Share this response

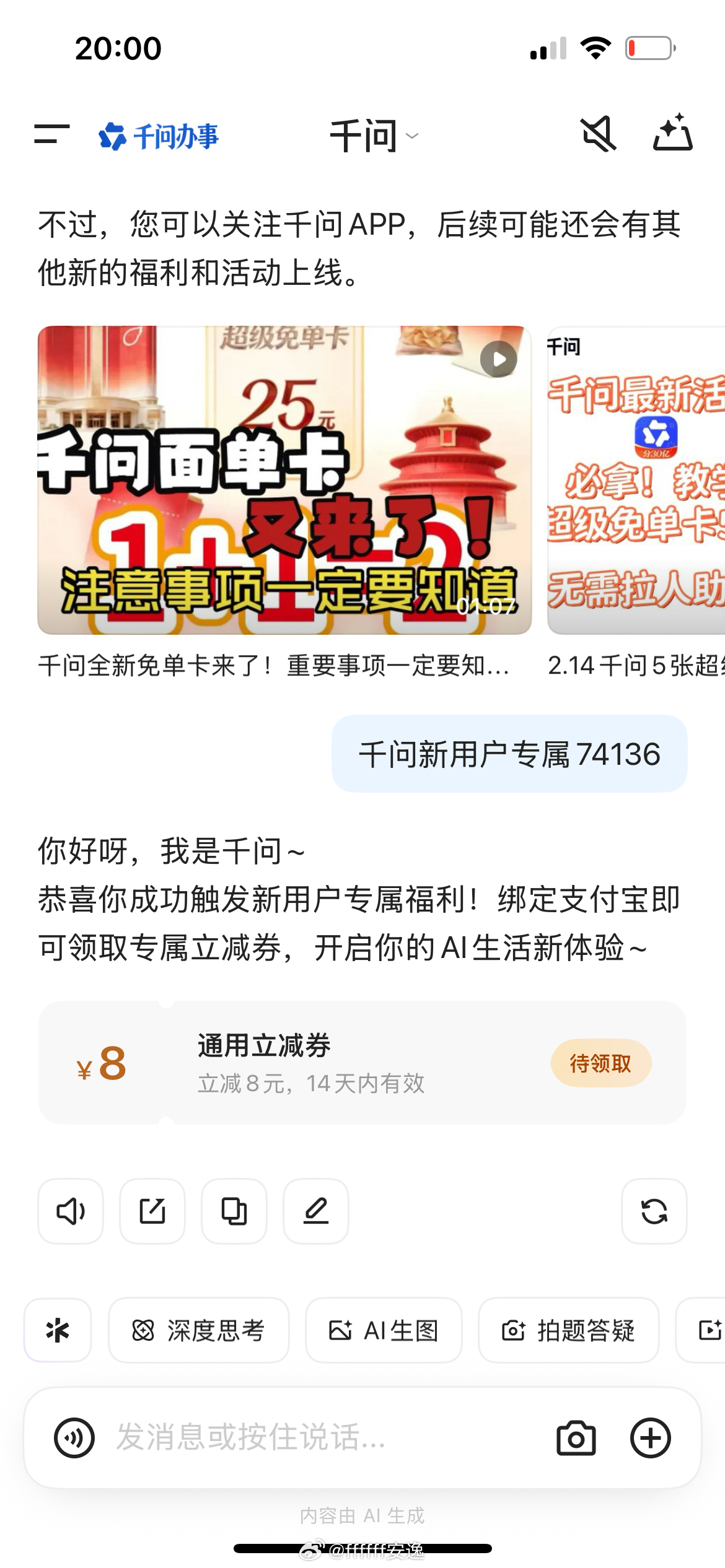point(152,1211)
